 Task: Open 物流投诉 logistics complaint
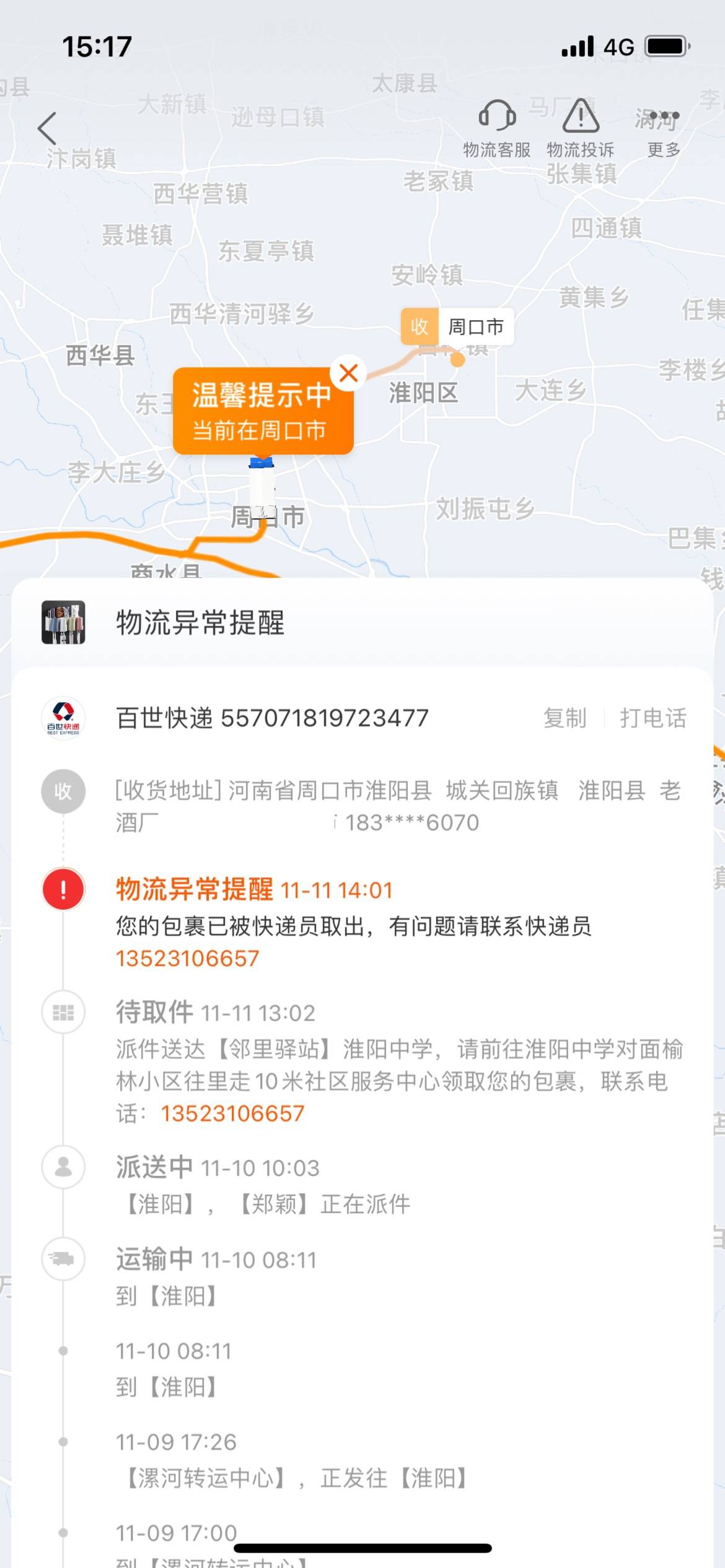point(581,128)
